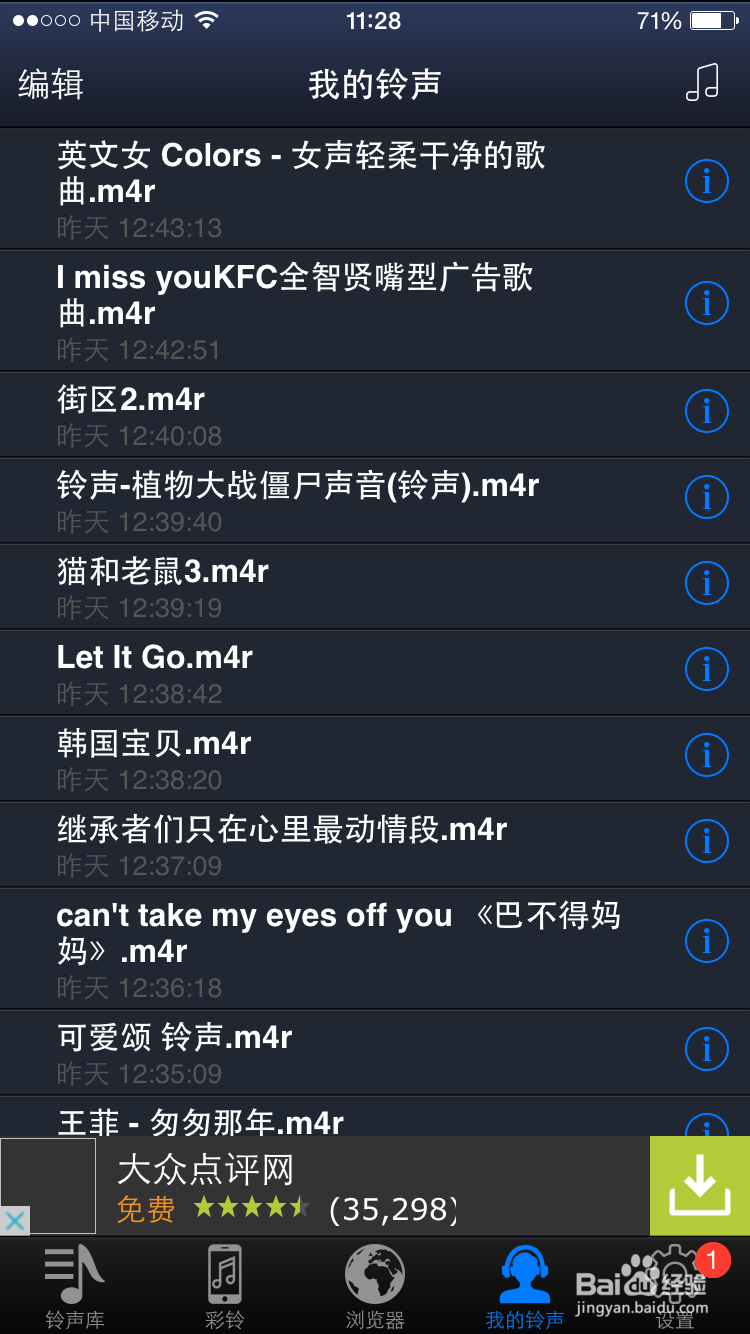
Task: Switch to the 铃声库 tab
Action: click(x=75, y=1286)
